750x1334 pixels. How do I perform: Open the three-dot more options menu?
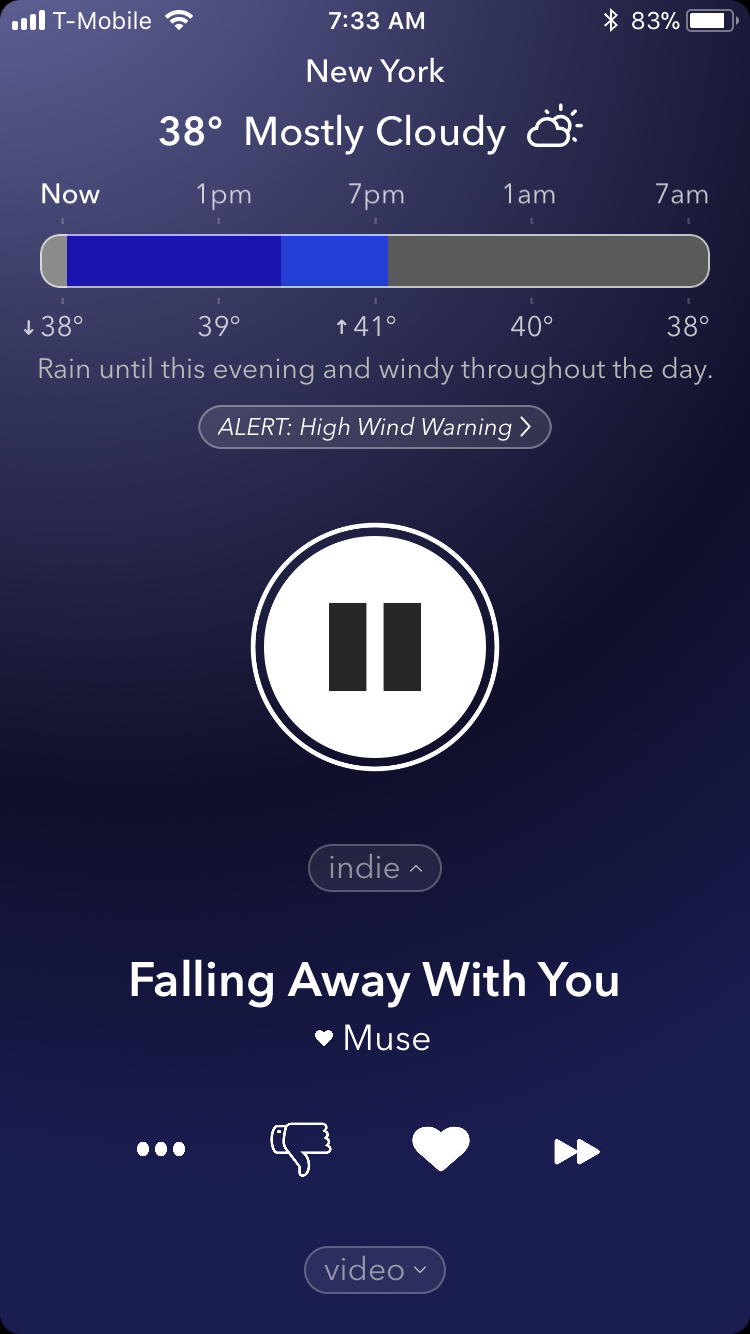click(161, 1149)
